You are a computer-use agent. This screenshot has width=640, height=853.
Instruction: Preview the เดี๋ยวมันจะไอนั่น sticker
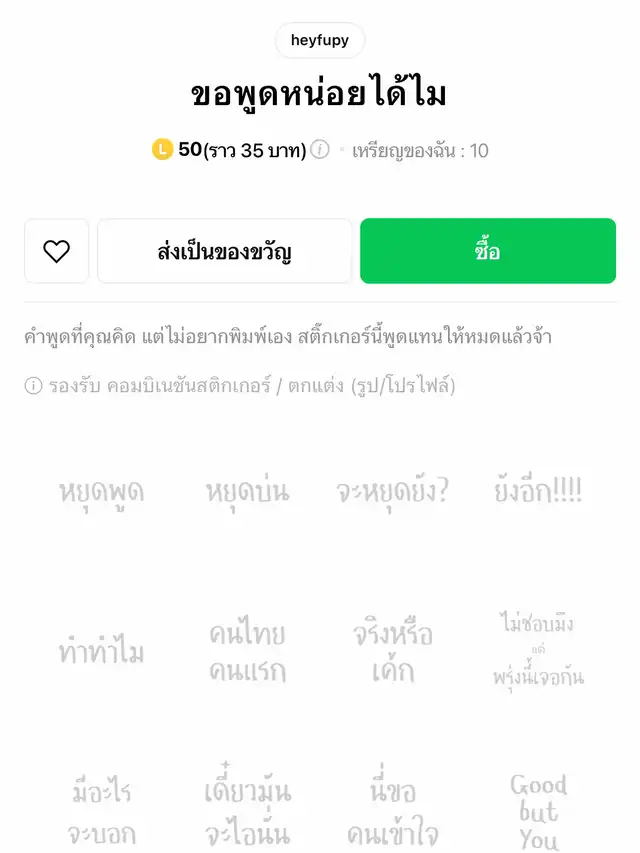(x=247, y=810)
